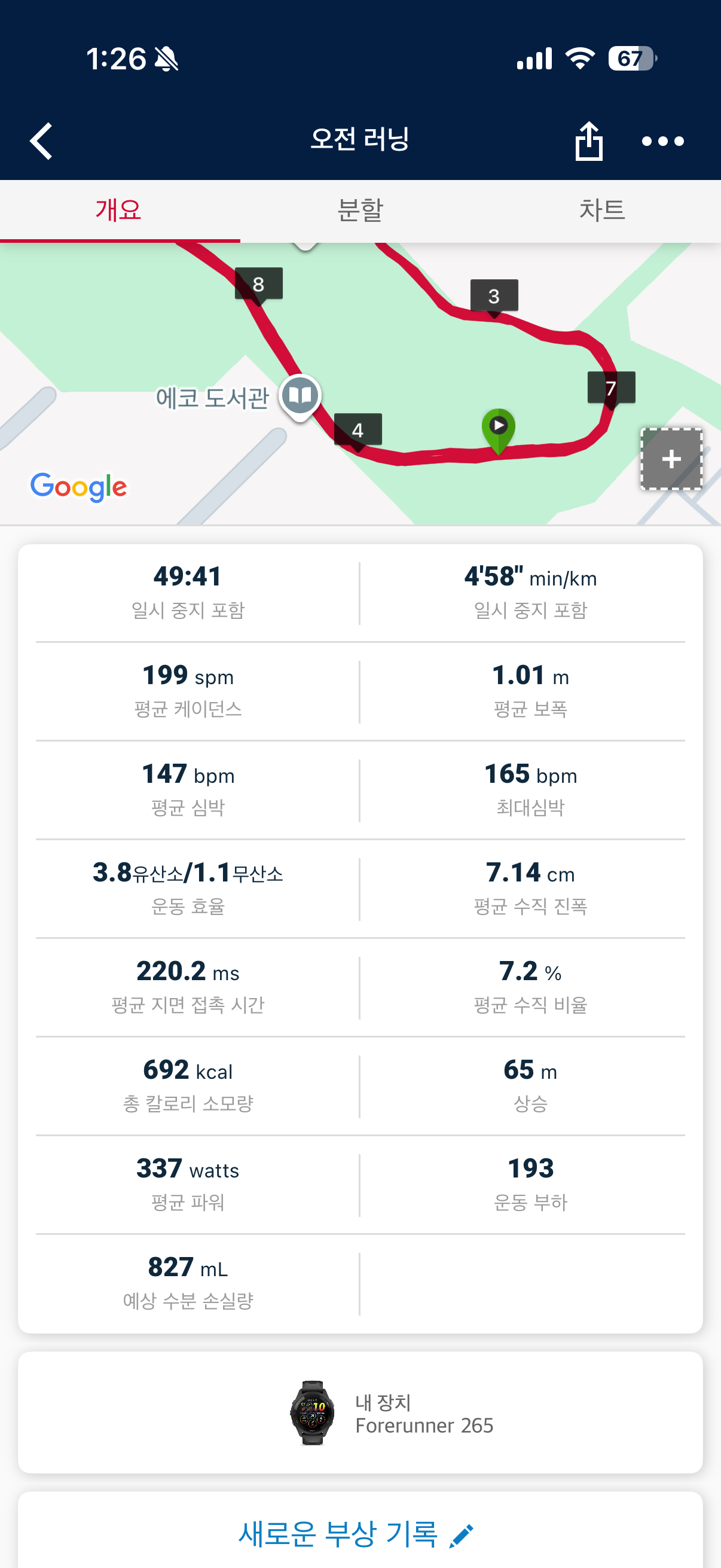This screenshot has height=1568, width=721.
Task: Switch to the 차트 tab
Action: [x=601, y=211]
